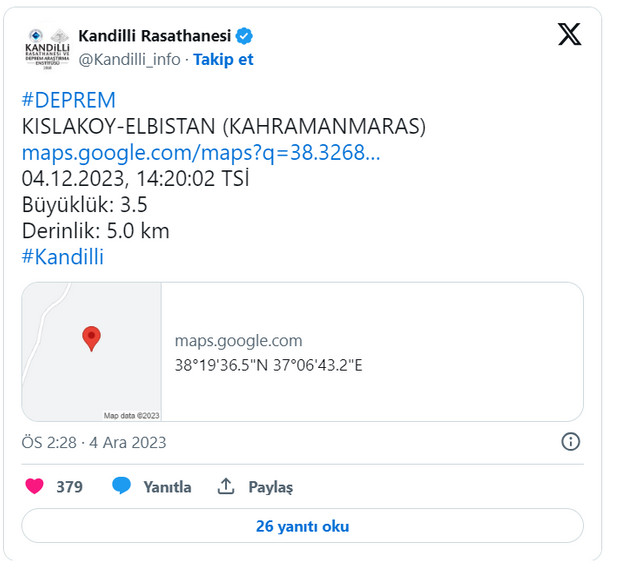640x569 pixels.
Task: Open the X logo link
Action: (x=569, y=36)
